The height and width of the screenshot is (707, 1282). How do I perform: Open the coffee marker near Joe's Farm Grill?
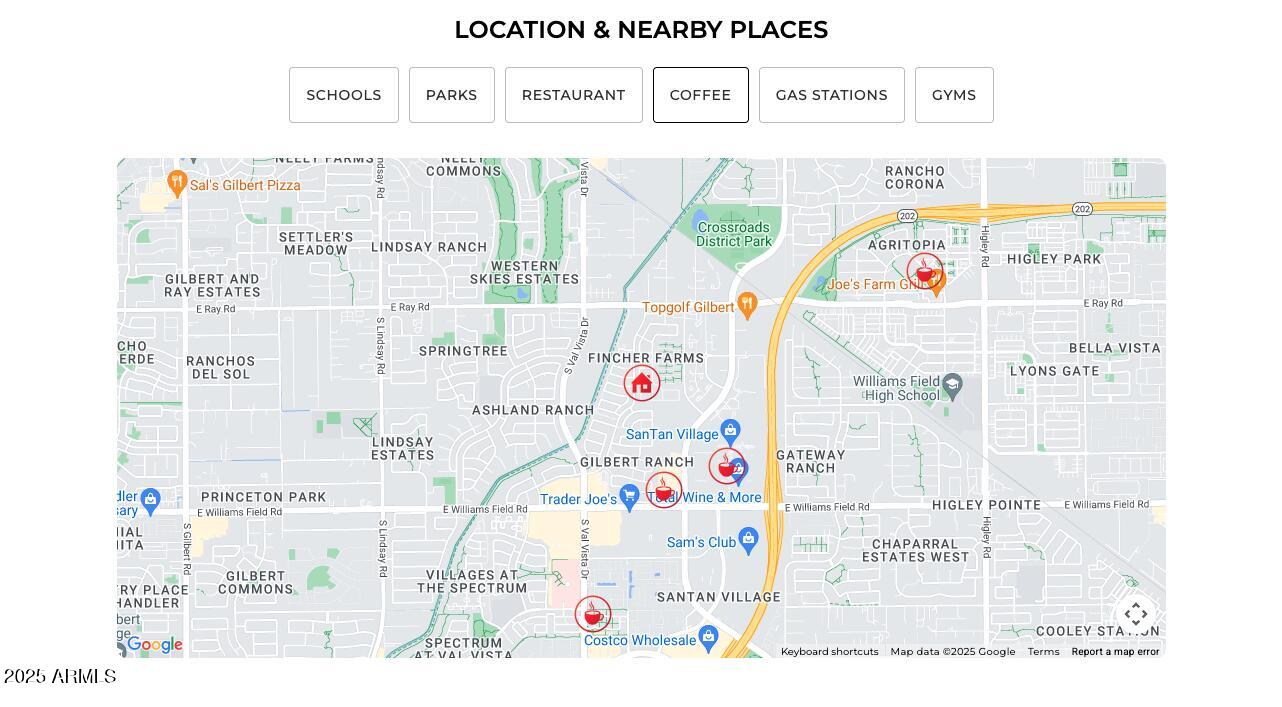[924, 271]
